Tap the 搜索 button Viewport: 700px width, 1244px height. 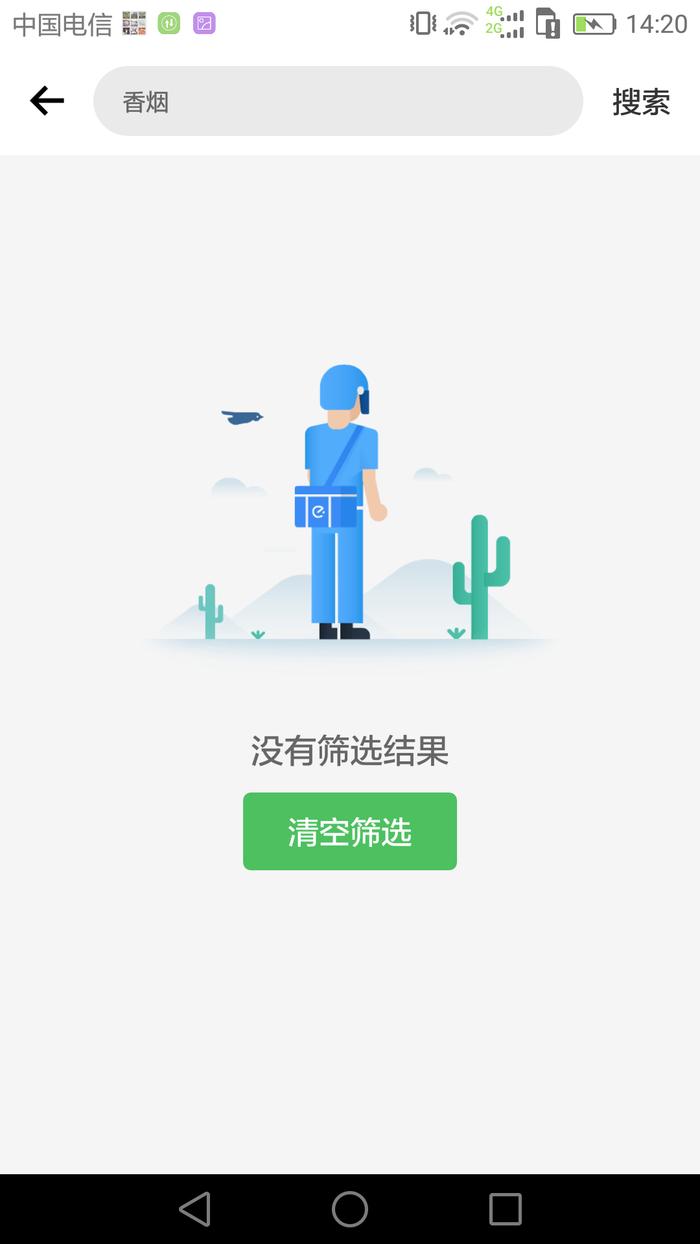tap(641, 101)
